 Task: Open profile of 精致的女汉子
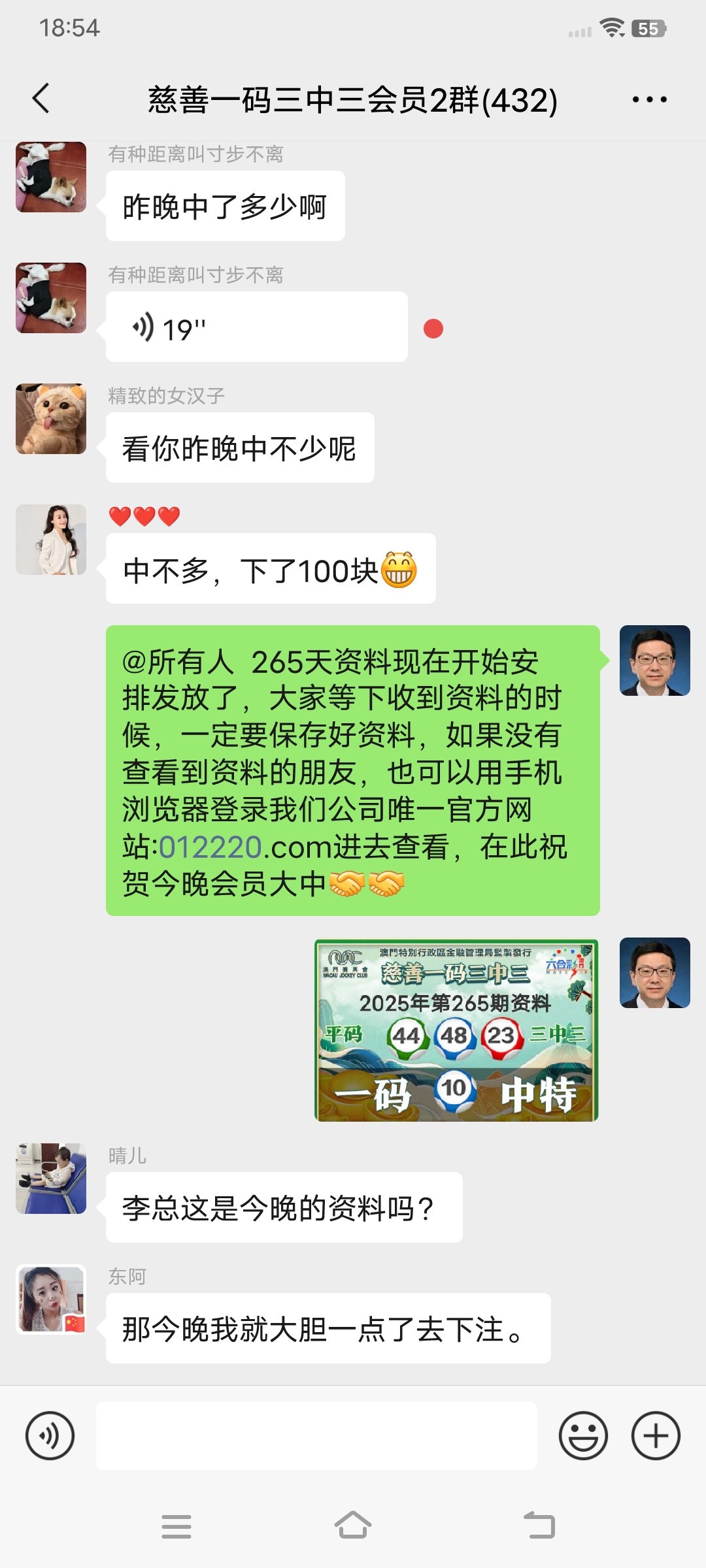pyautogui.click(x=51, y=419)
